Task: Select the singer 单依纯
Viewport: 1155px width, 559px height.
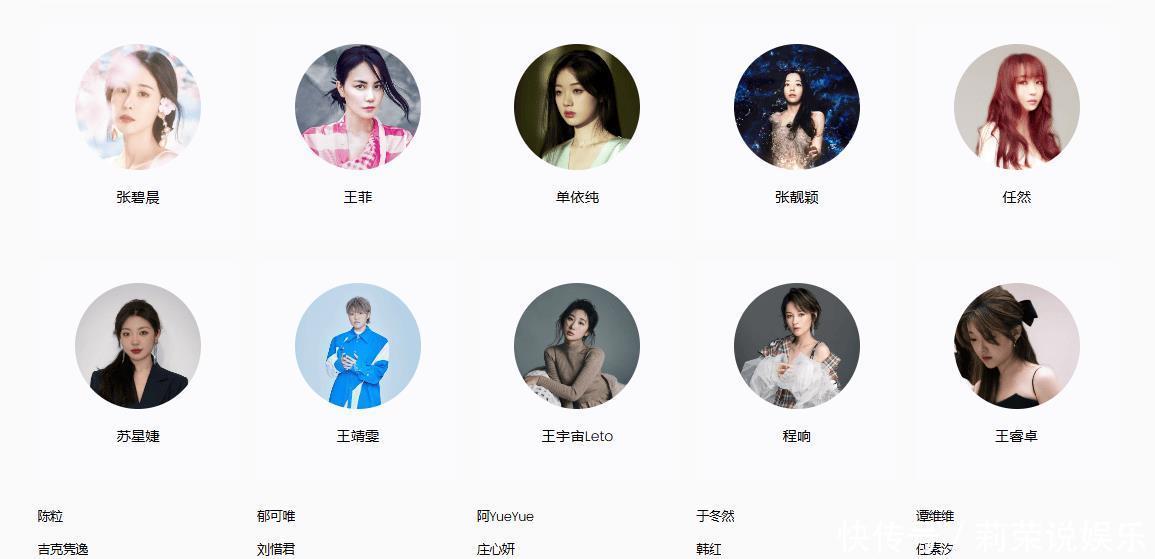Action: 577,107
